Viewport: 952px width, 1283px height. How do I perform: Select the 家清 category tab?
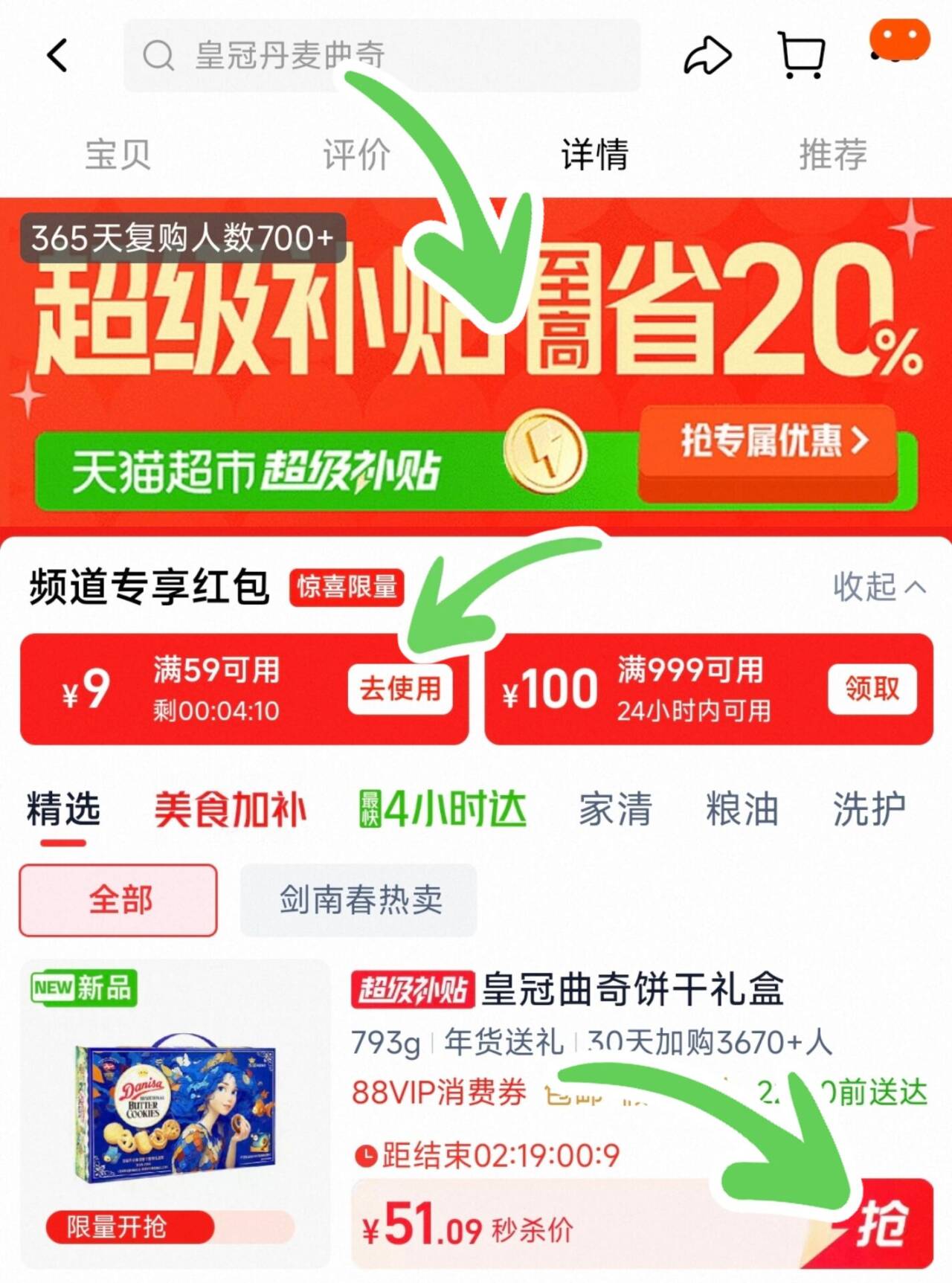point(616,809)
